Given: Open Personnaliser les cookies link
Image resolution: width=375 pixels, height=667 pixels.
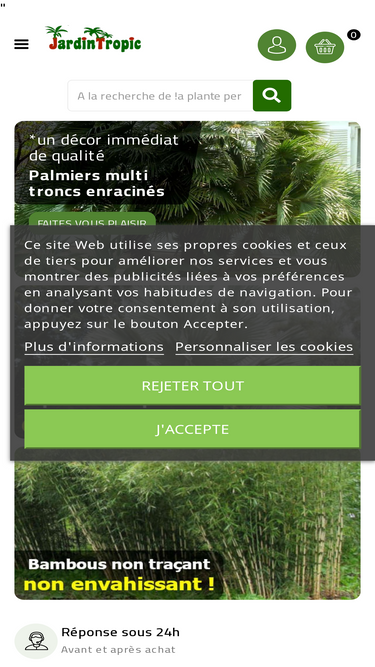Looking at the screenshot, I should click(264, 347).
